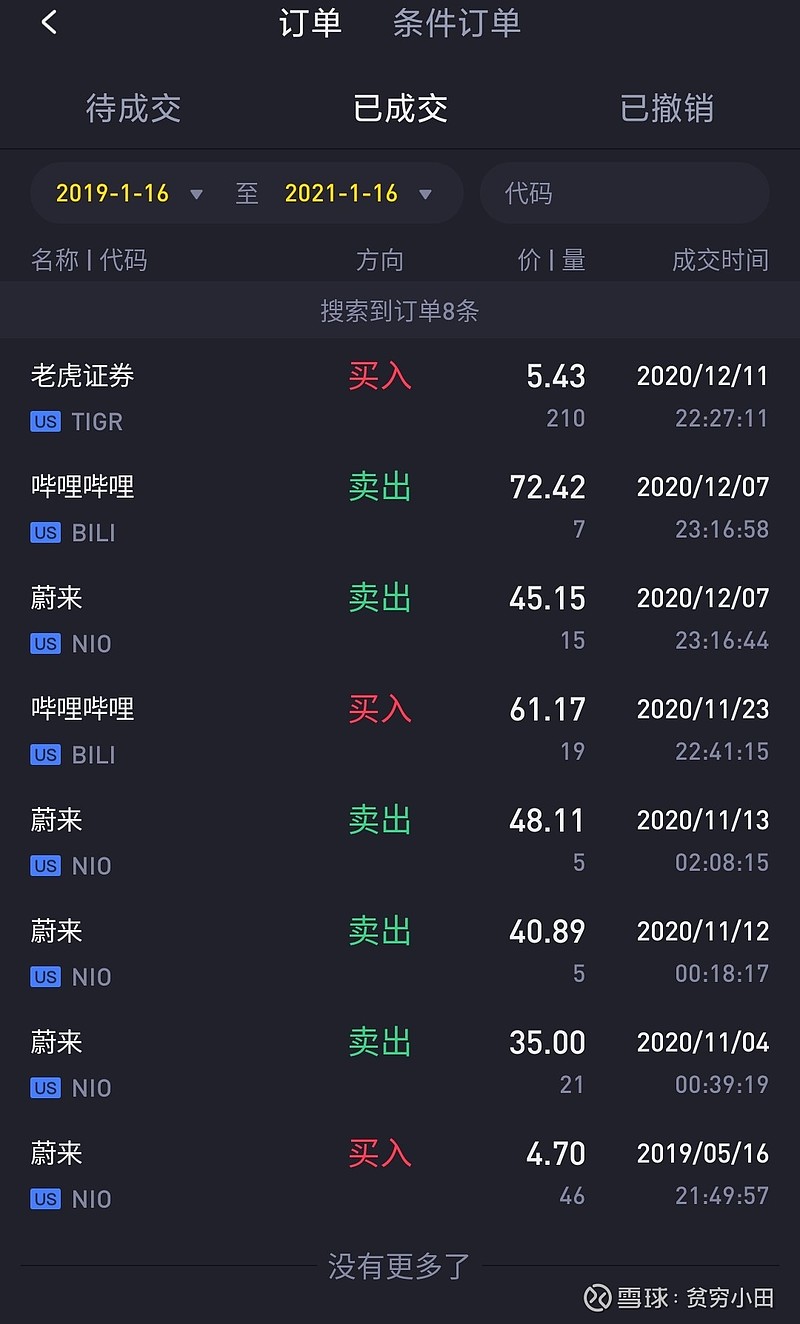Screen dimensions: 800x1324
Task: Tap the back arrow at top left
Action: [48, 22]
